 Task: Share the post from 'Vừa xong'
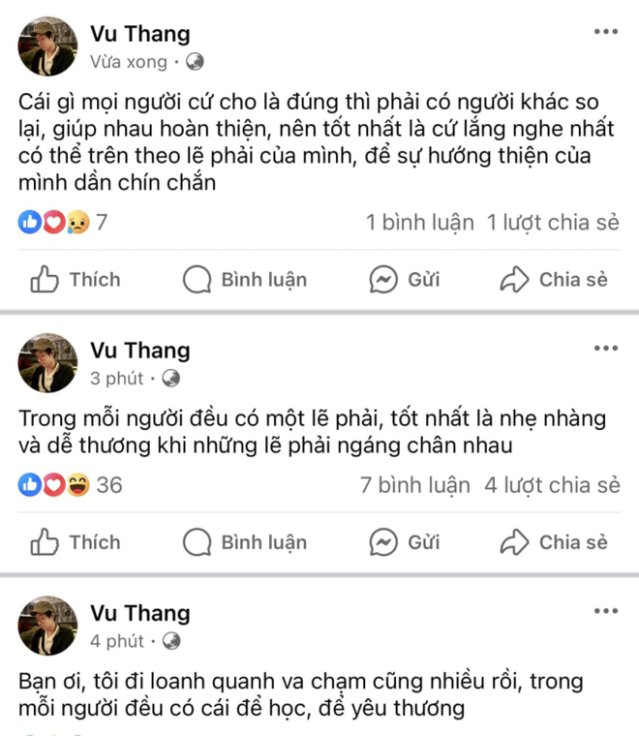[553, 279]
